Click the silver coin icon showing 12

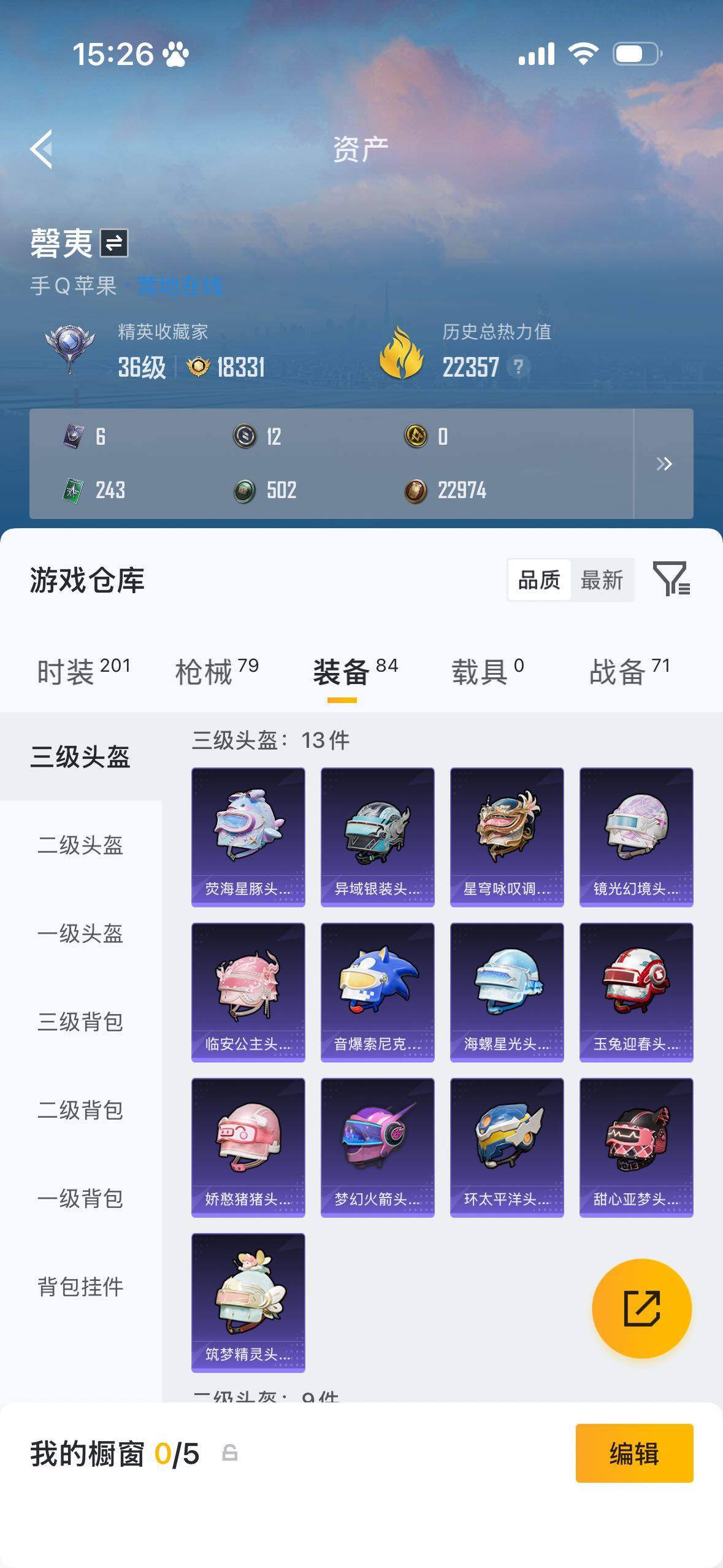click(245, 436)
